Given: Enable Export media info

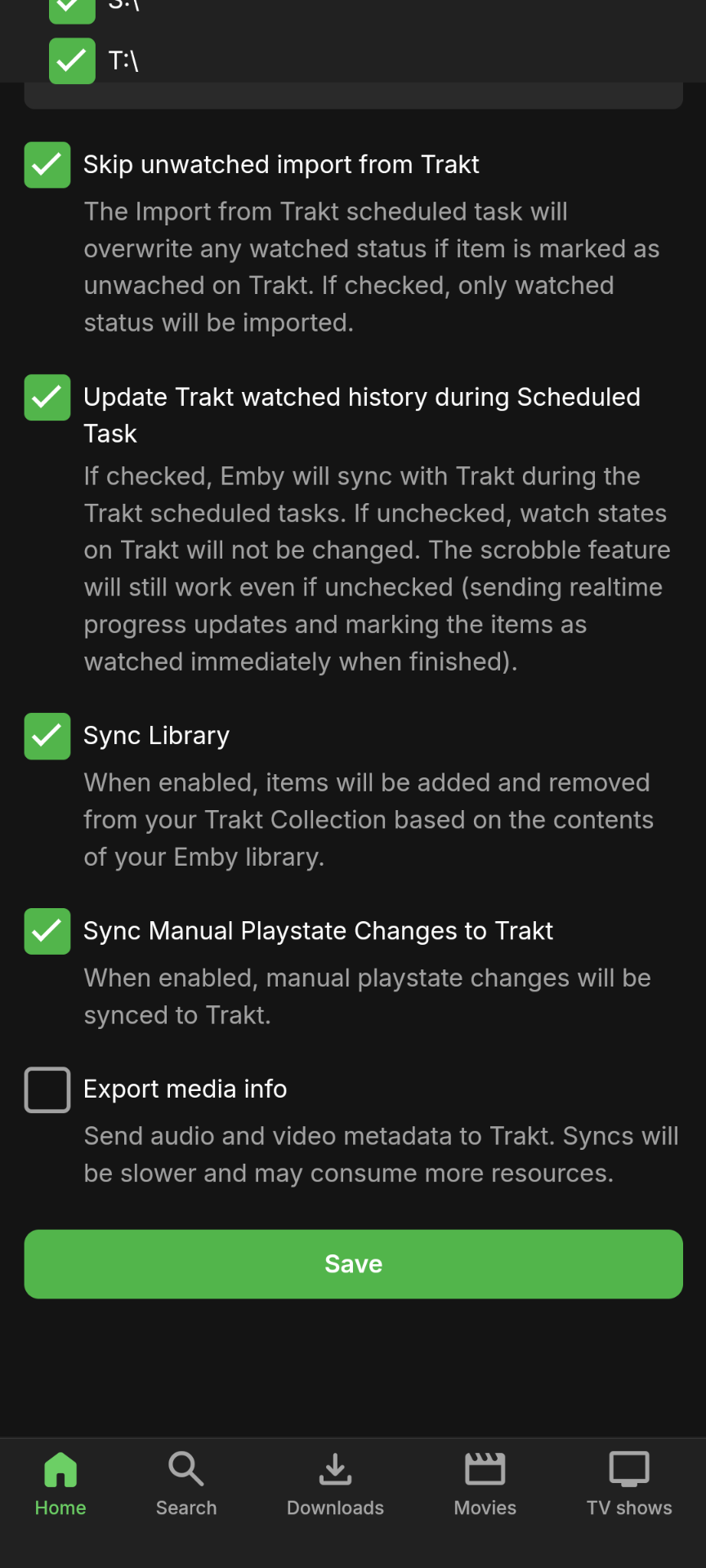Looking at the screenshot, I should [x=47, y=1089].
